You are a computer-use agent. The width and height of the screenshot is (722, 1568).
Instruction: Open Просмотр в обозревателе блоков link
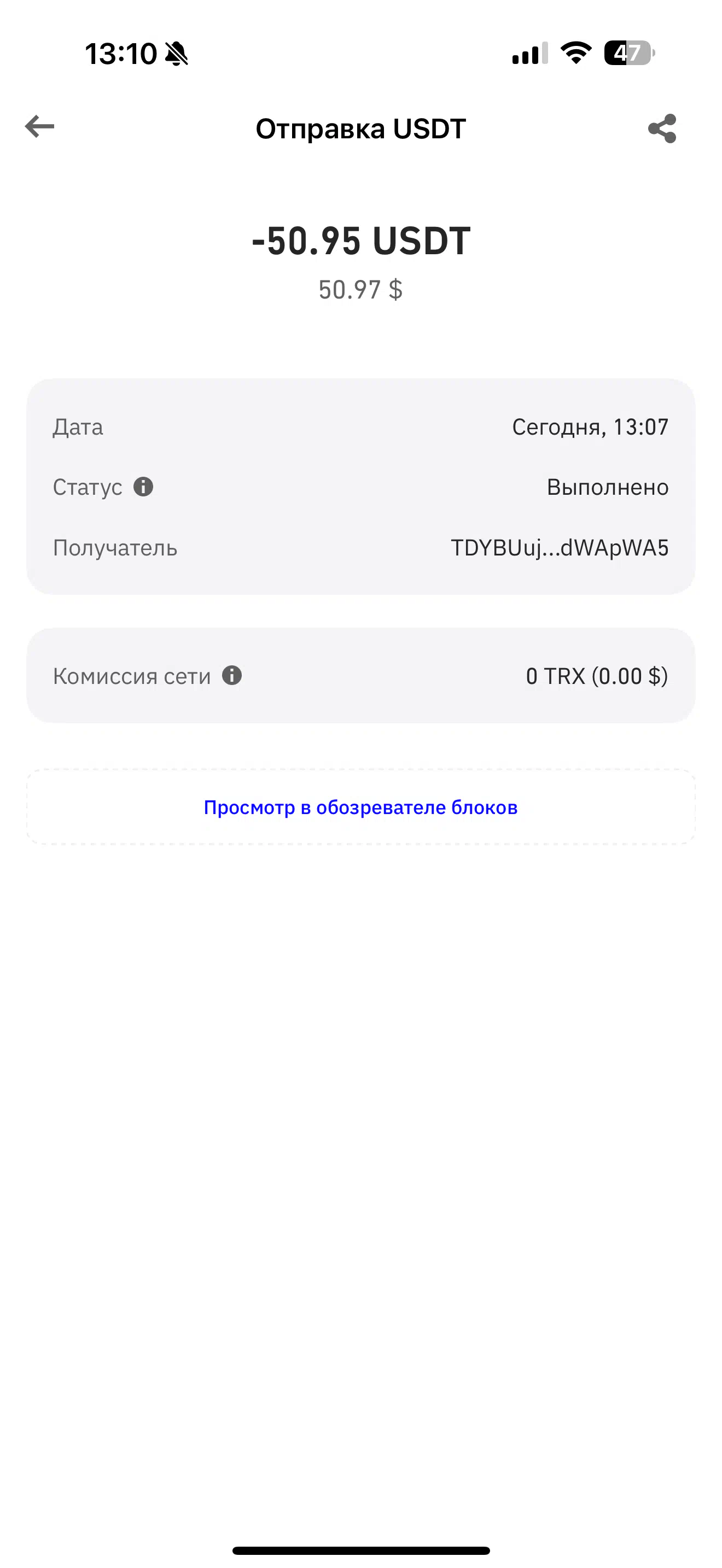pos(360,807)
